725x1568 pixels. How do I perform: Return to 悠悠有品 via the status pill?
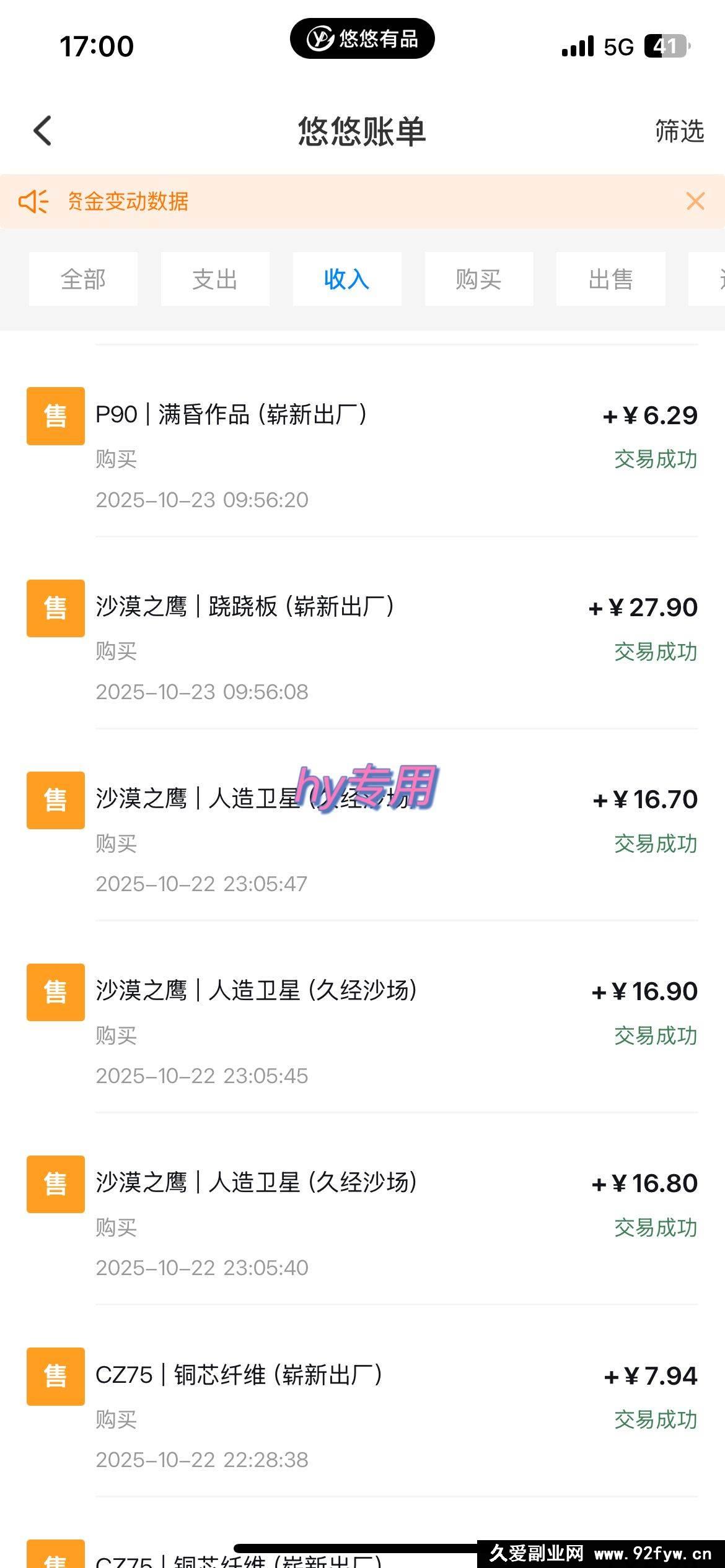click(362, 39)
